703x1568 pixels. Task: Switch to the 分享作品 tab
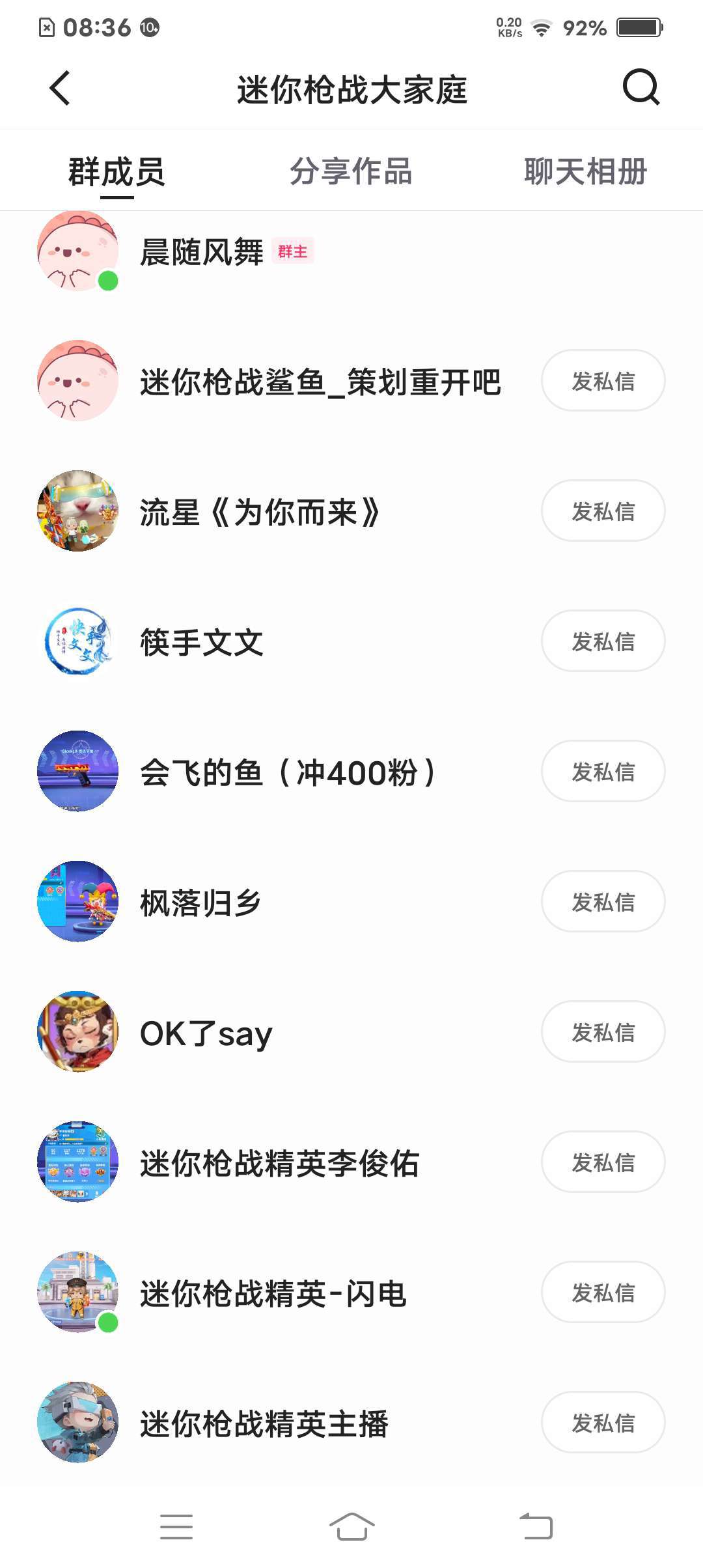point(351,172)
